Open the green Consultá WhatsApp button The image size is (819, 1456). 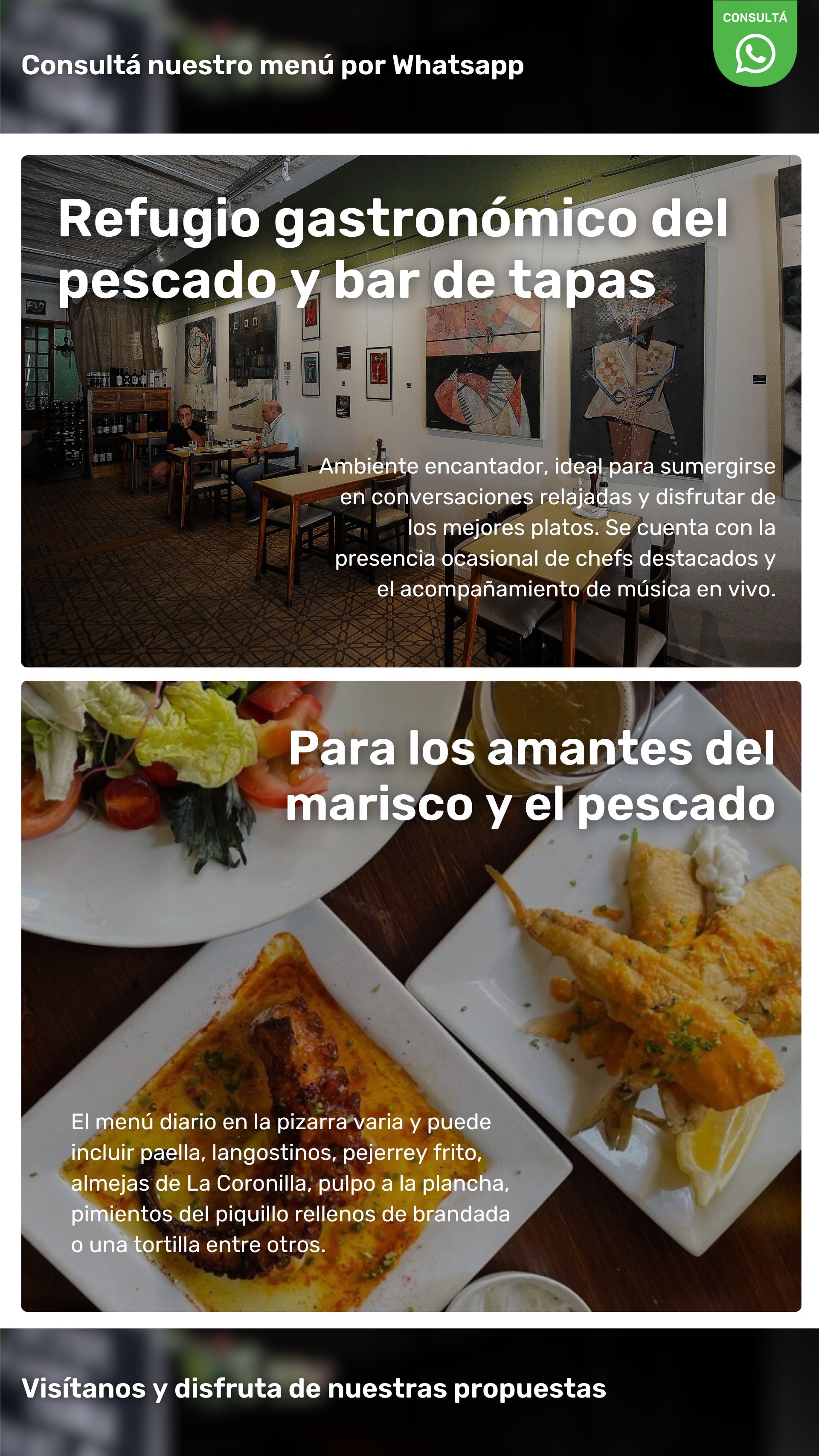pos(755,44)
